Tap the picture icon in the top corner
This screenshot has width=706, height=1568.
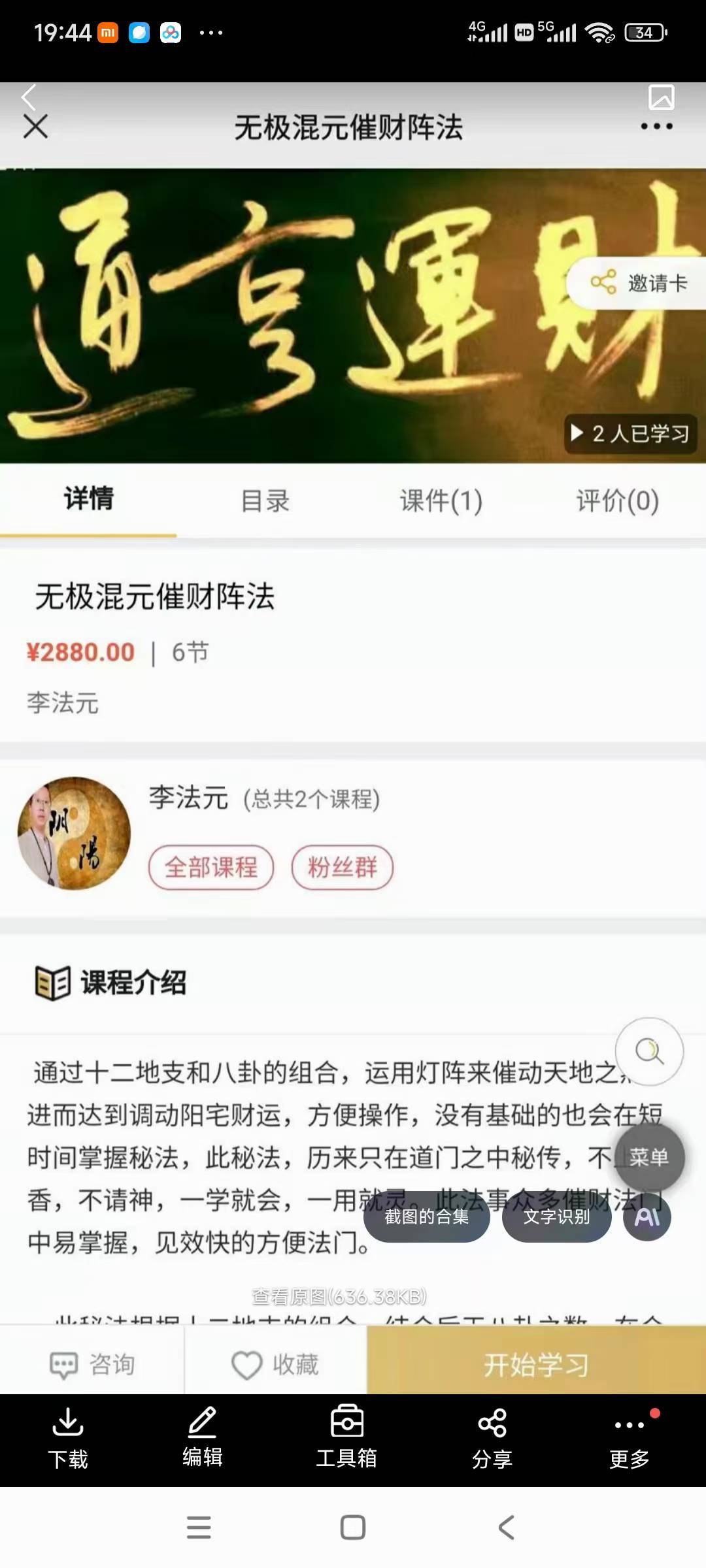[661, 97]
